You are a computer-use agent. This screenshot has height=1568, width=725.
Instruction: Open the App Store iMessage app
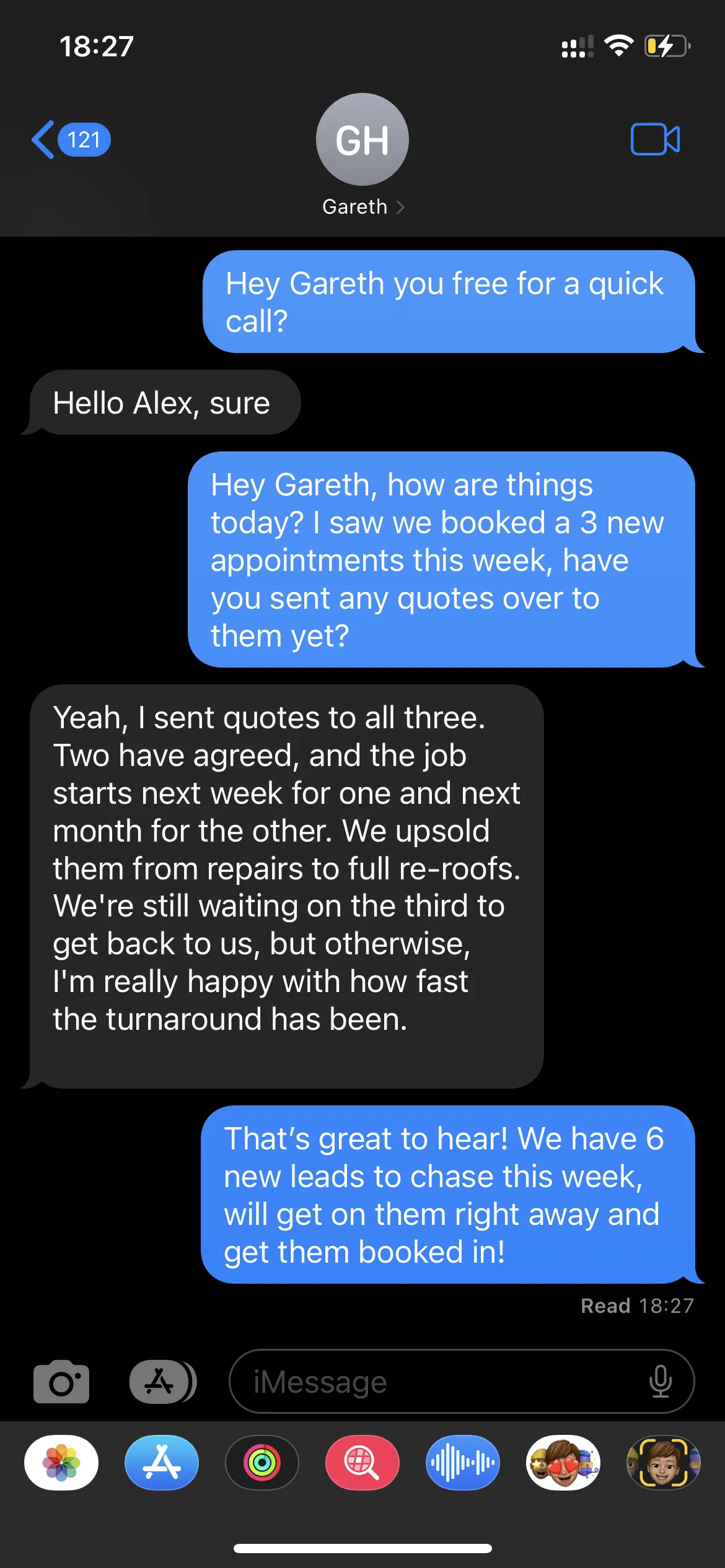[162, 1463]
